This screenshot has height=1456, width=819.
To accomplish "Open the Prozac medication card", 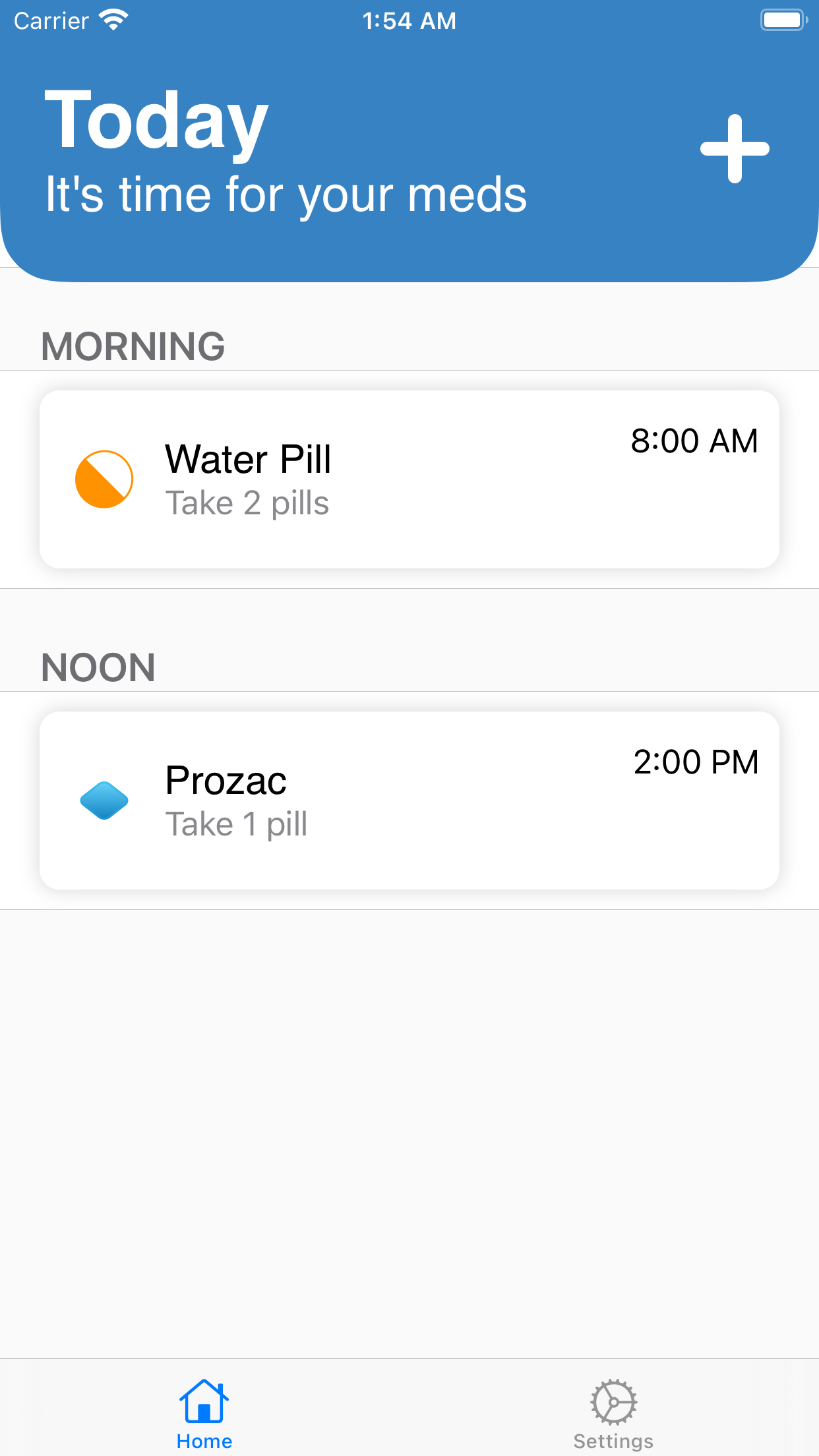I will point(409,801).
